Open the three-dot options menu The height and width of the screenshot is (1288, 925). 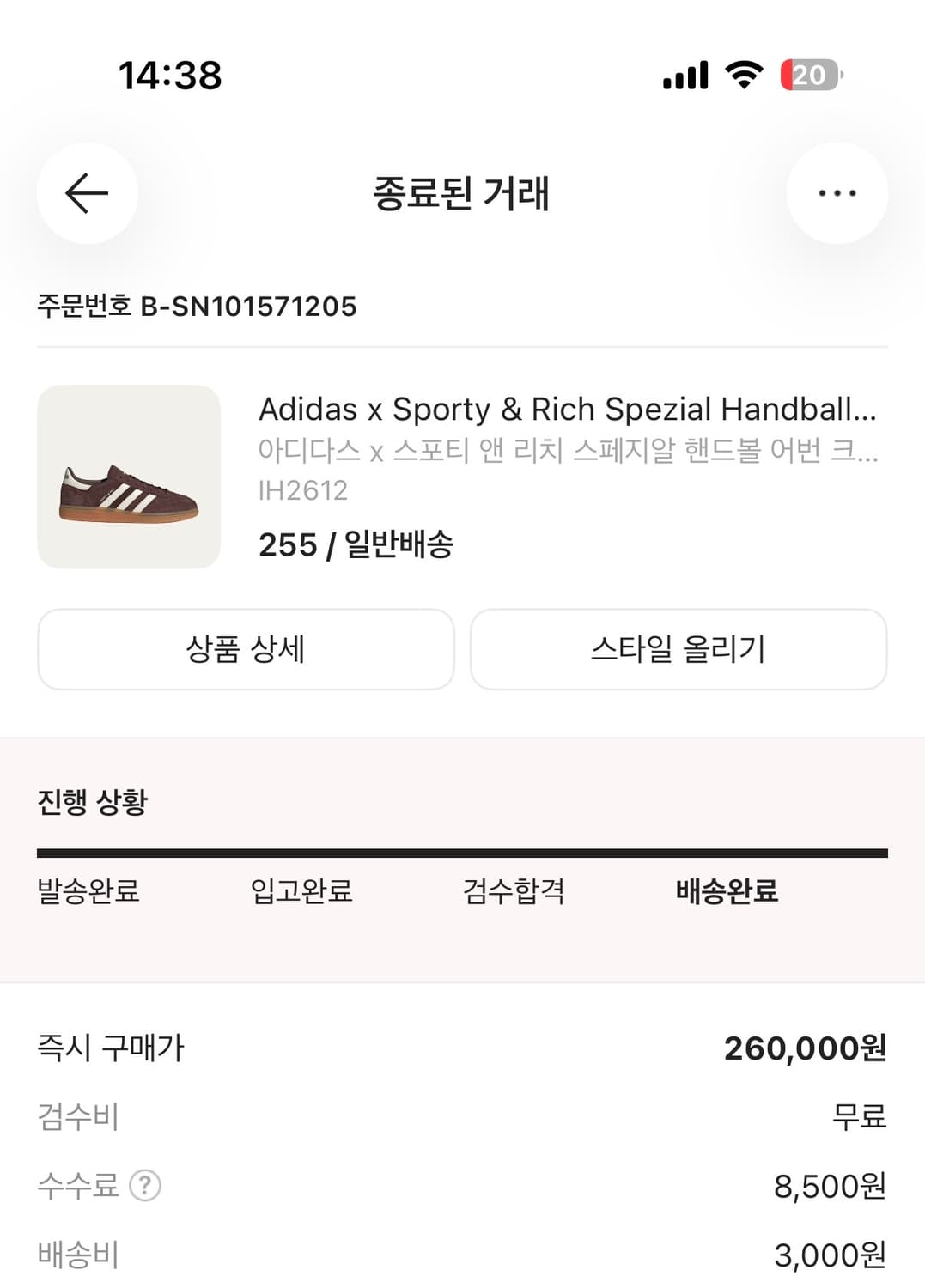point(837,194)
